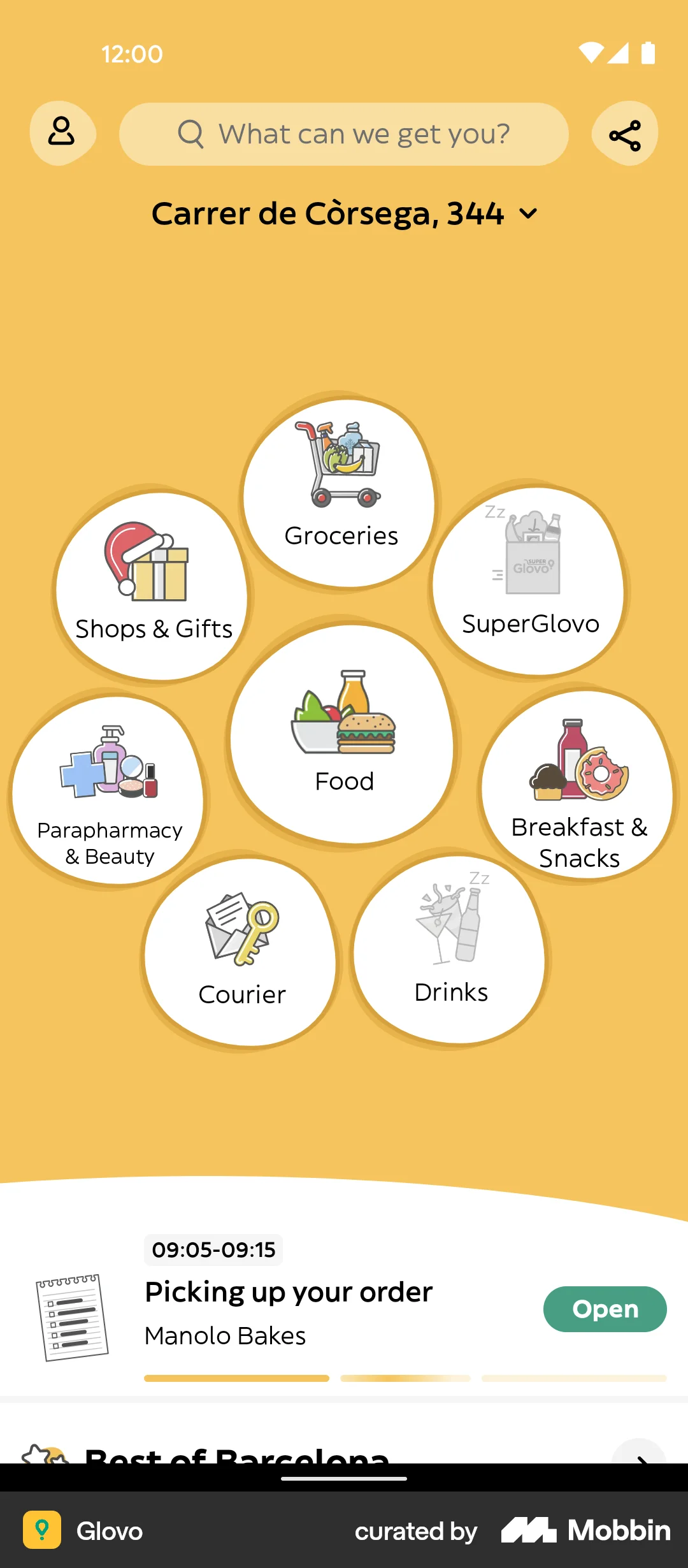688x1568 pixels.
Task: Share the app using the share icon
Action: (x=626, y=133)
